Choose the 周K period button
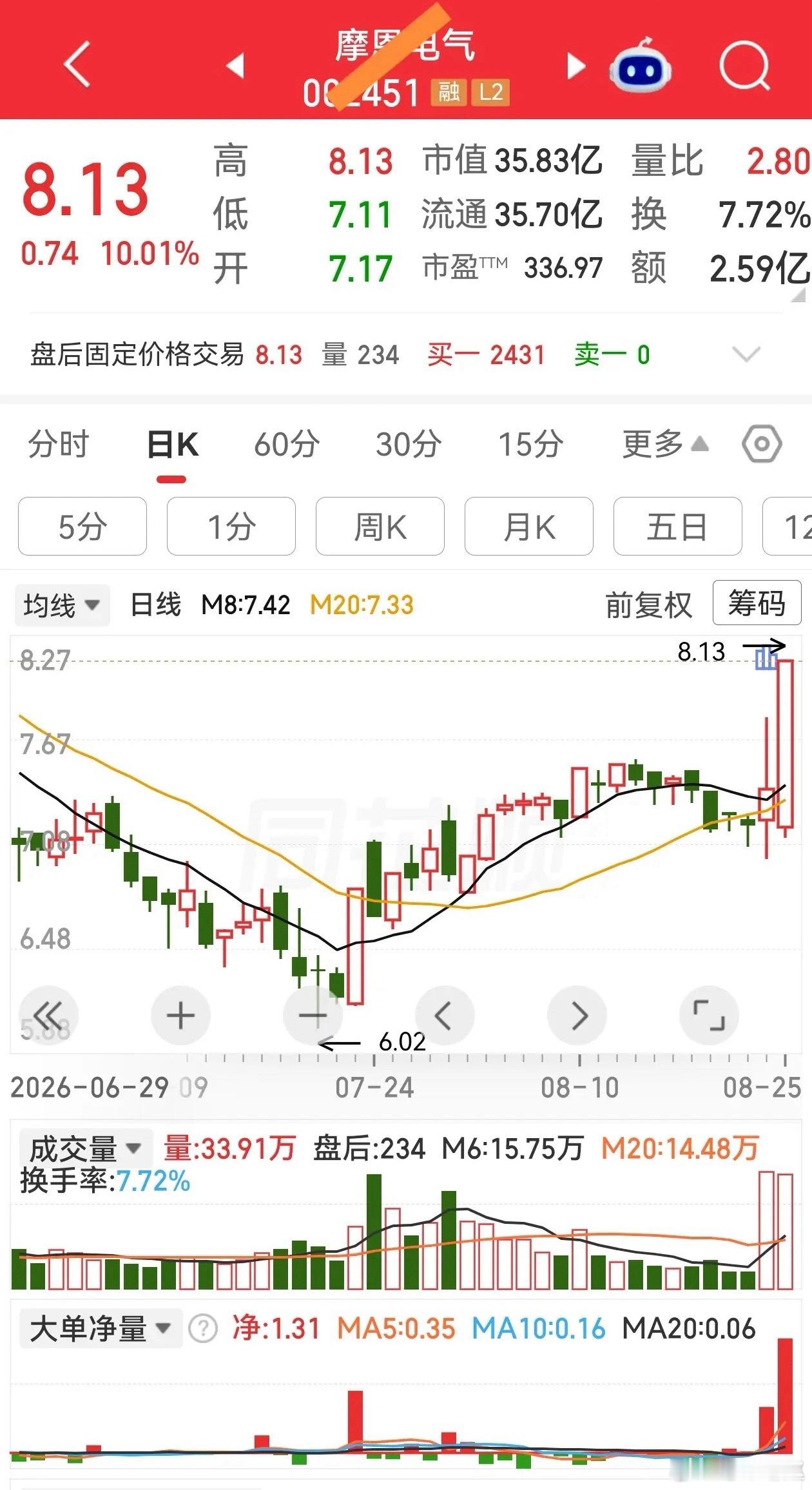 (x=380, y=527)
